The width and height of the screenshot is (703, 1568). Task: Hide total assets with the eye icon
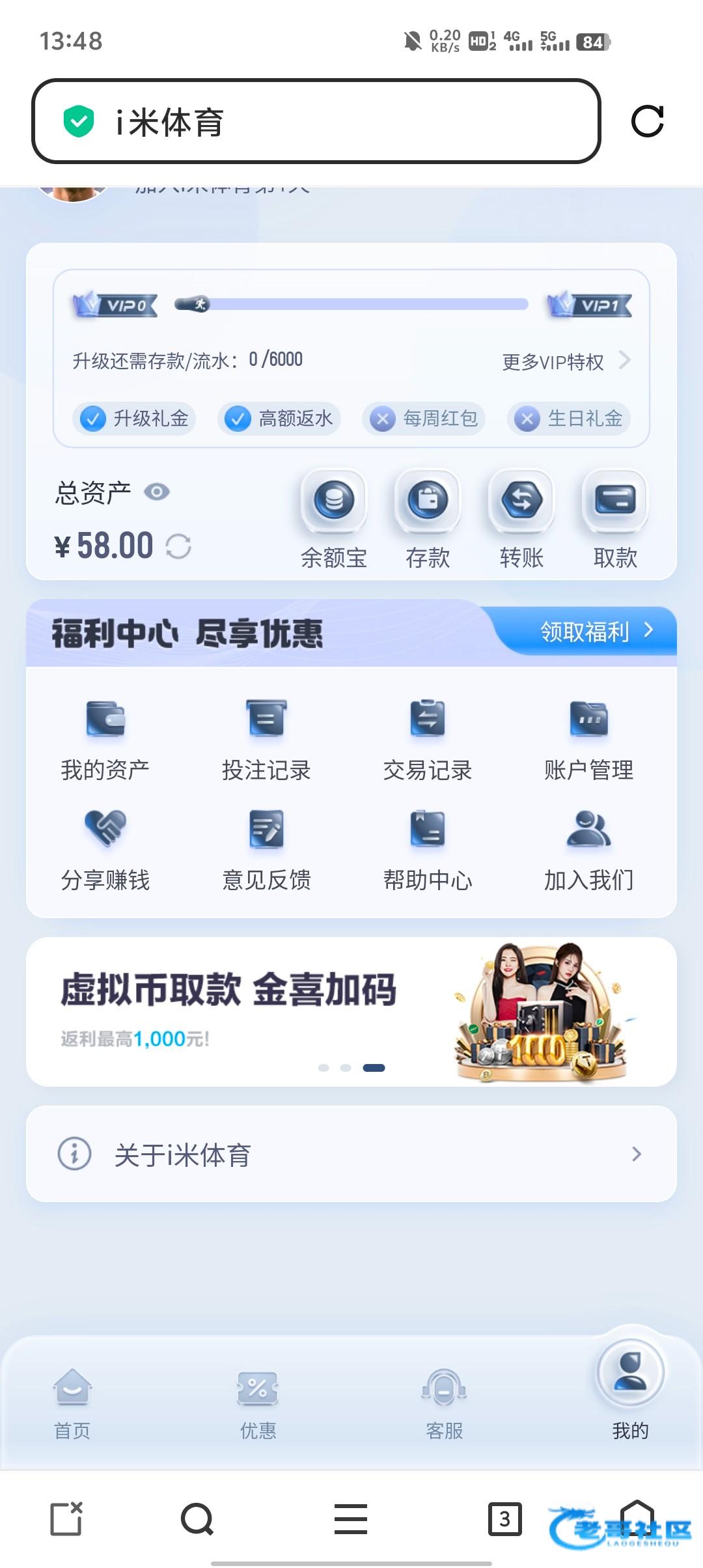[x=157, y=492]
